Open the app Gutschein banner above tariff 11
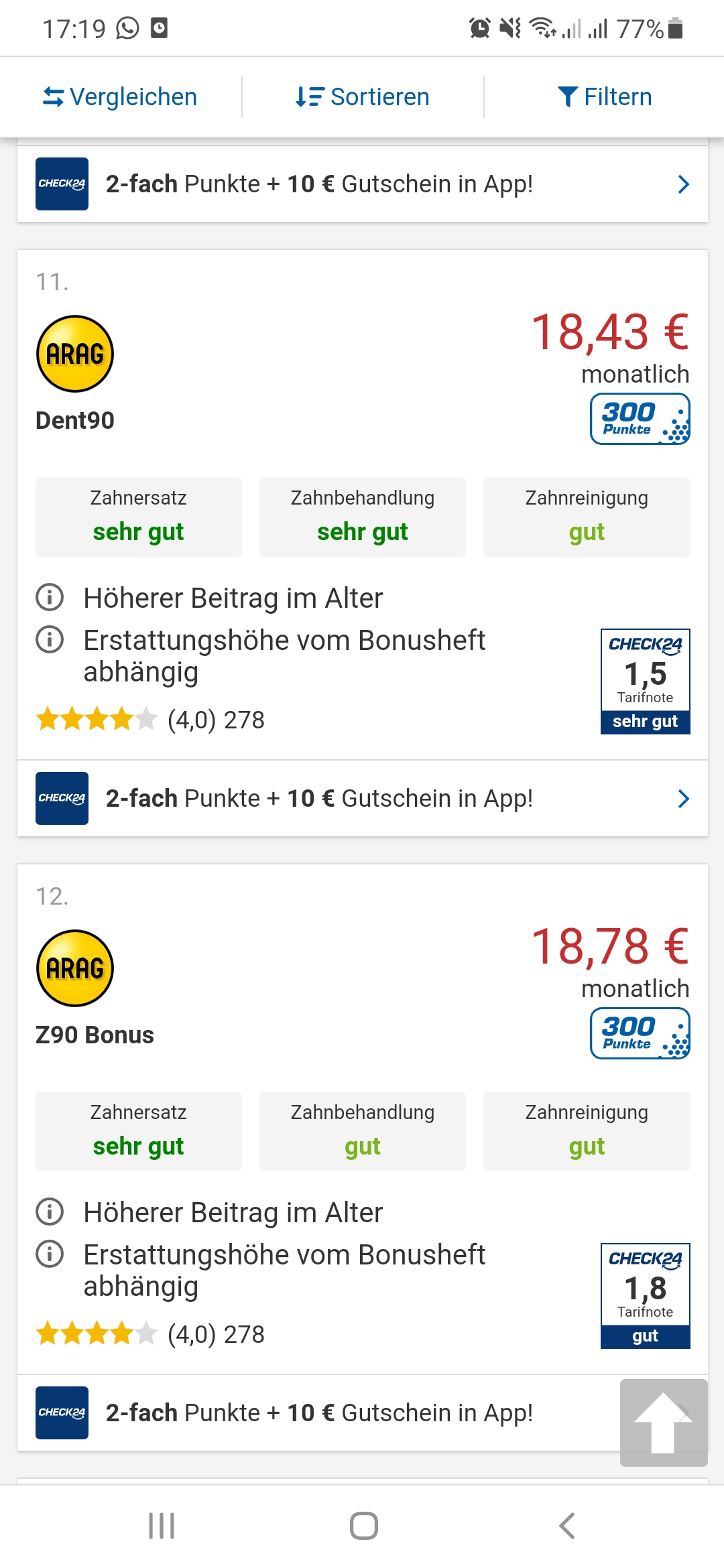Screen dimensions: 724x1568 click(363, 184)
